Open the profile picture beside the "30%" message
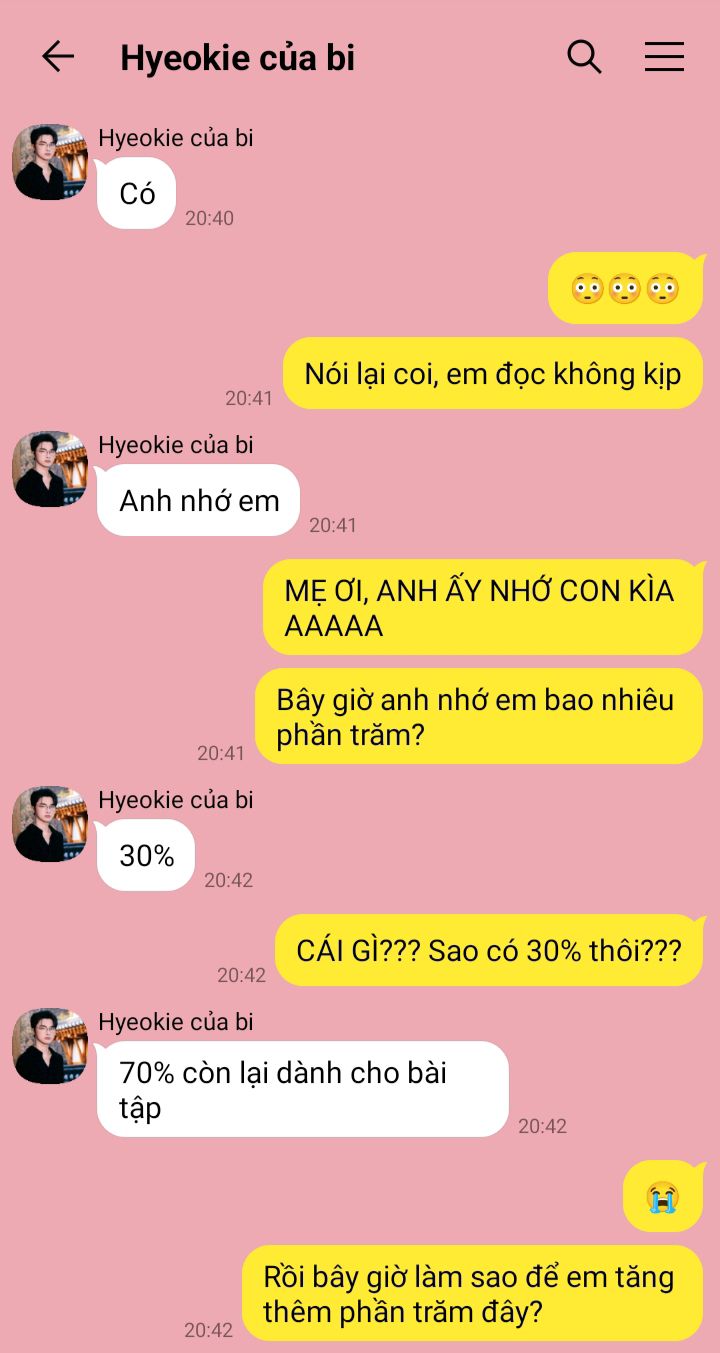Image resolution: width=720 pixels, height=1353 pixels. click(50, 824)
